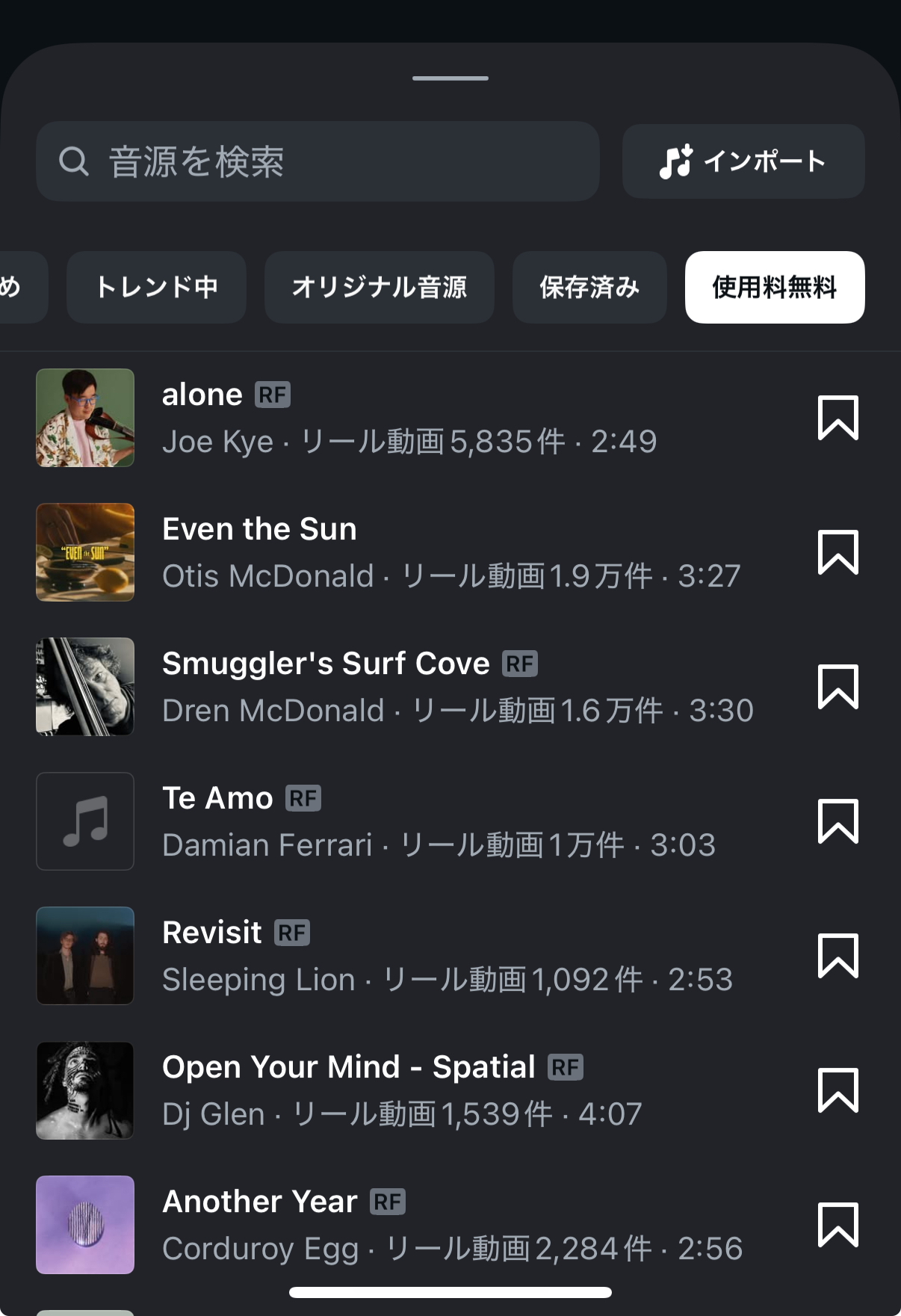Tap the インポート import button
The image size is (901, 1316).
point(743,161)
